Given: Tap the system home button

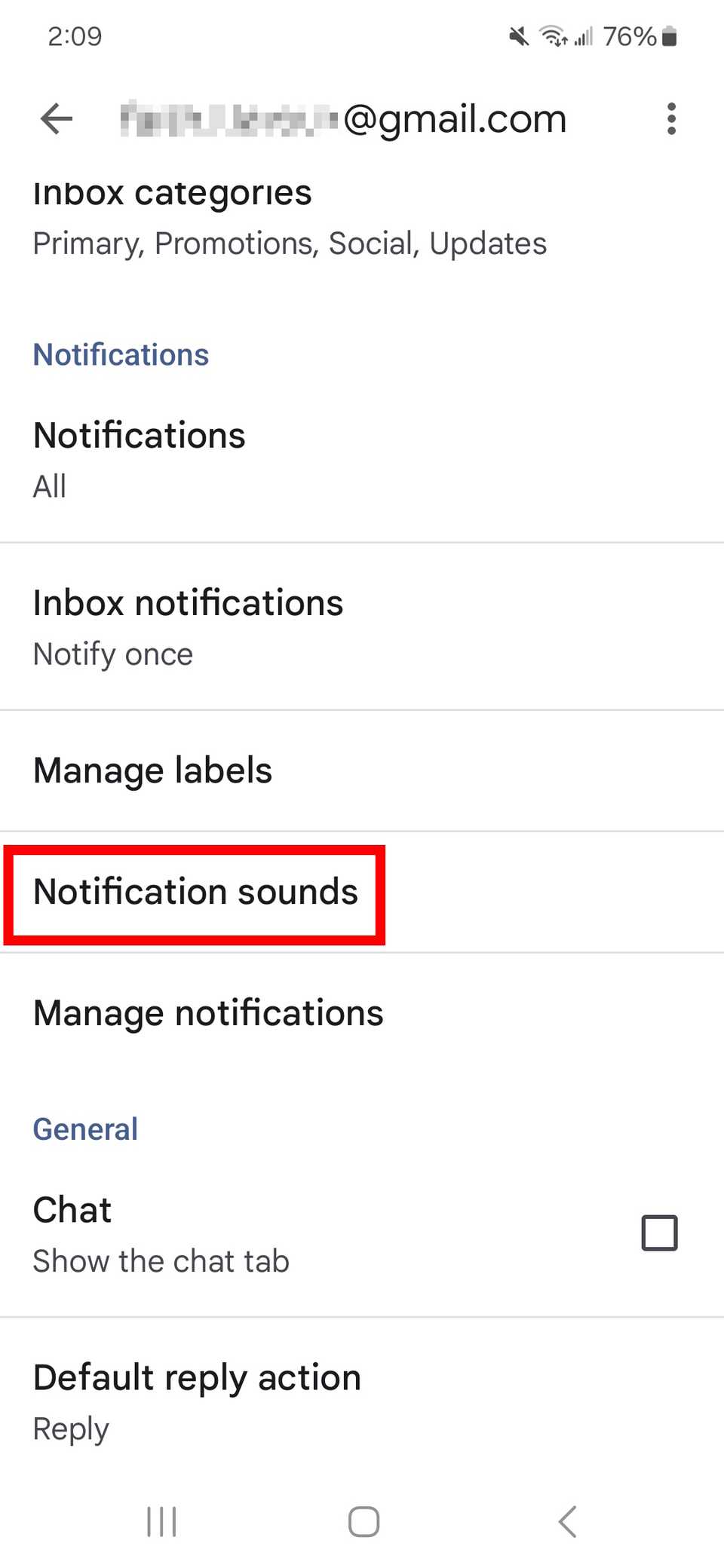Looking at the screenshot, I should click(363, 1521).
